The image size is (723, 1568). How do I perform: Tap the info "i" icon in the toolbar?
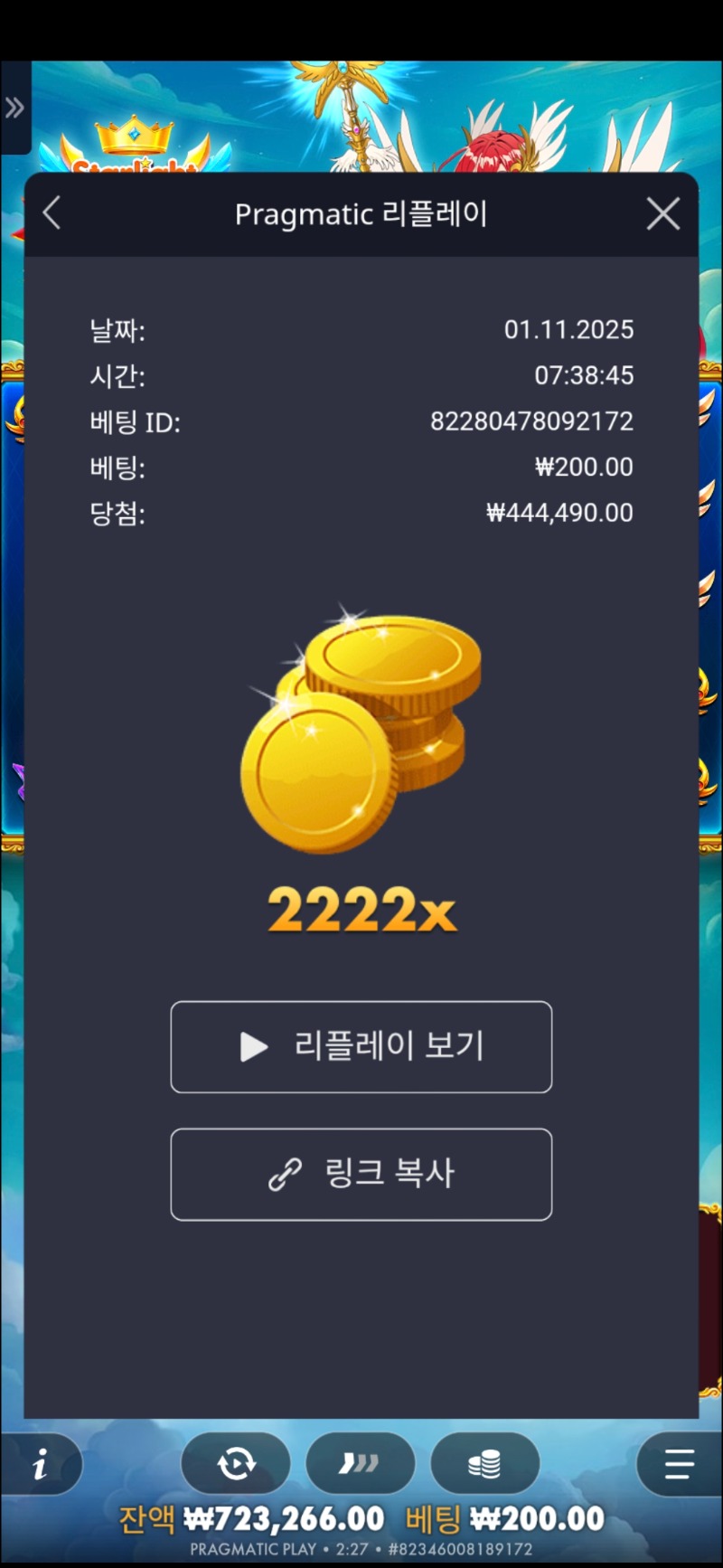(x=42, y=1463)
